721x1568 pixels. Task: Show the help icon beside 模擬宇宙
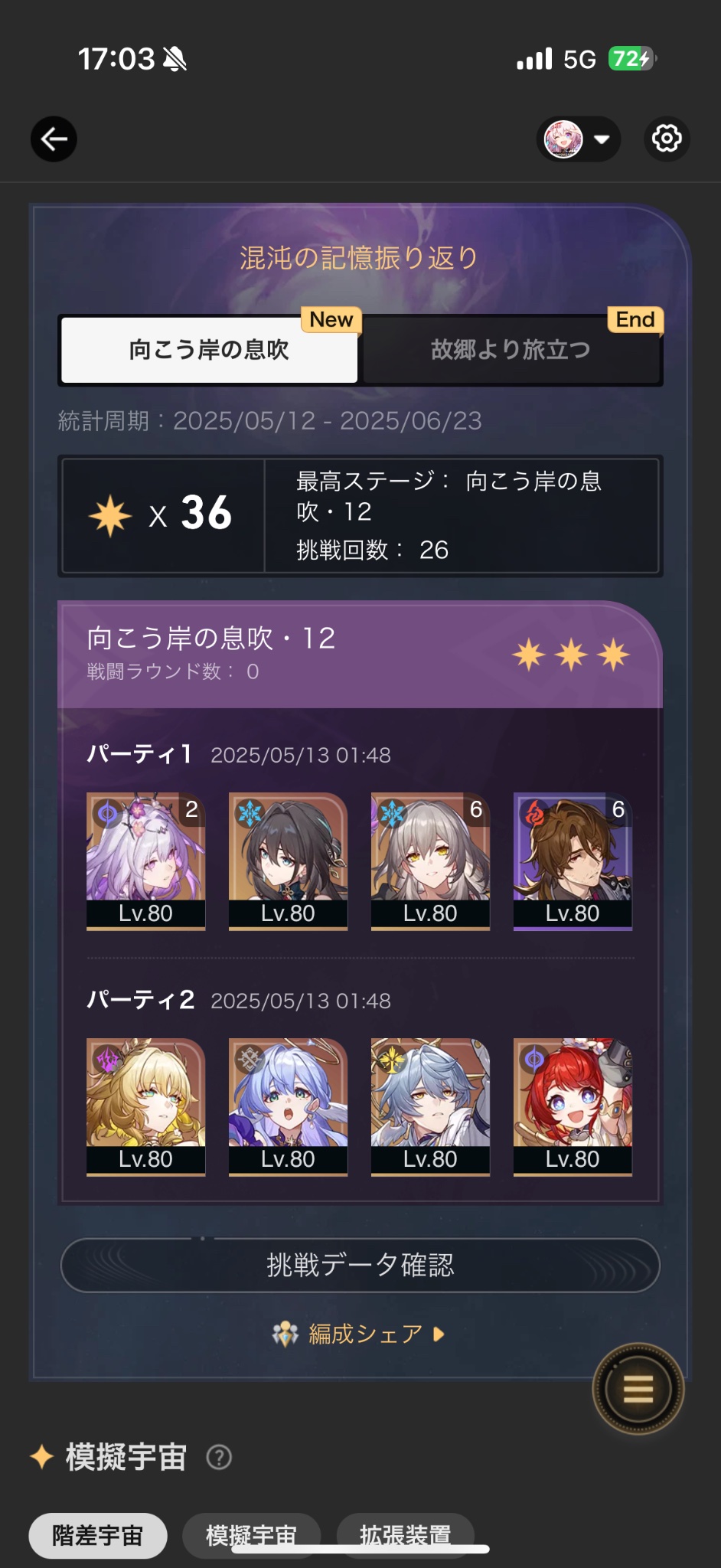tap(219, 1457)
